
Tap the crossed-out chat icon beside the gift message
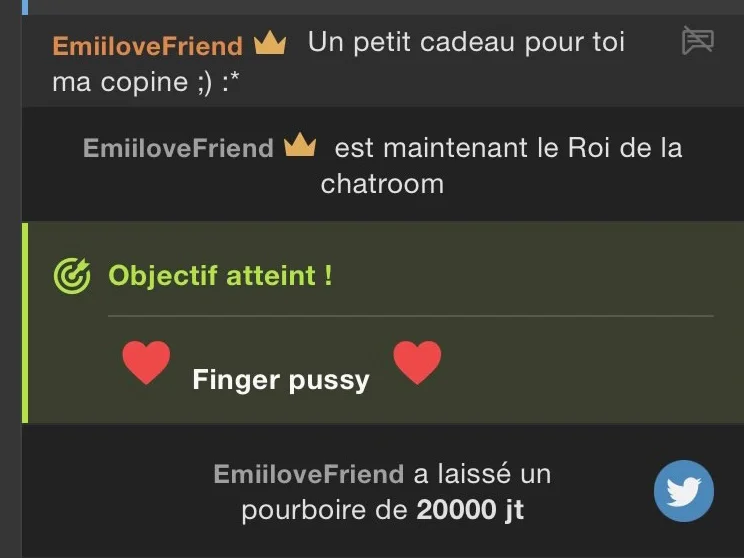tap(697, 41)
